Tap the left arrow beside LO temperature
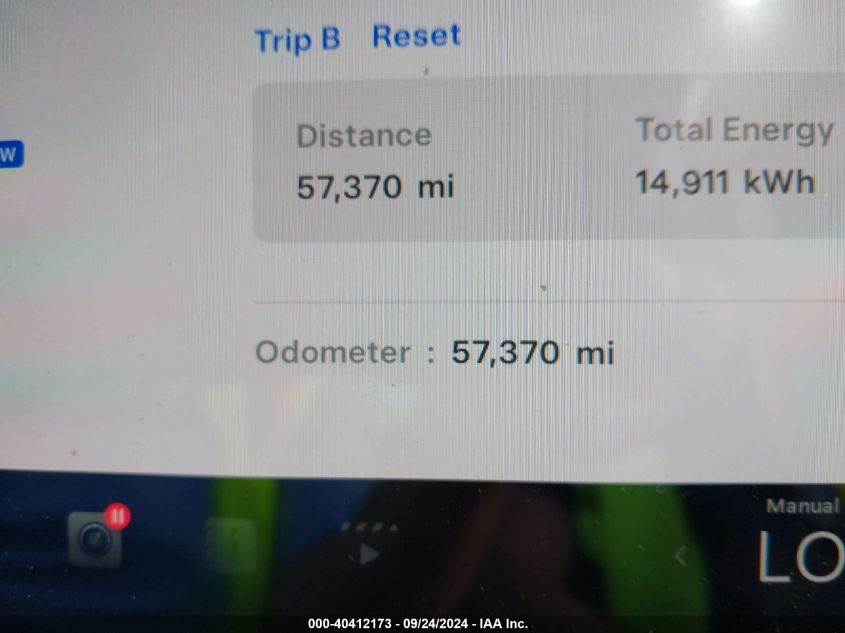 point(681,554)
